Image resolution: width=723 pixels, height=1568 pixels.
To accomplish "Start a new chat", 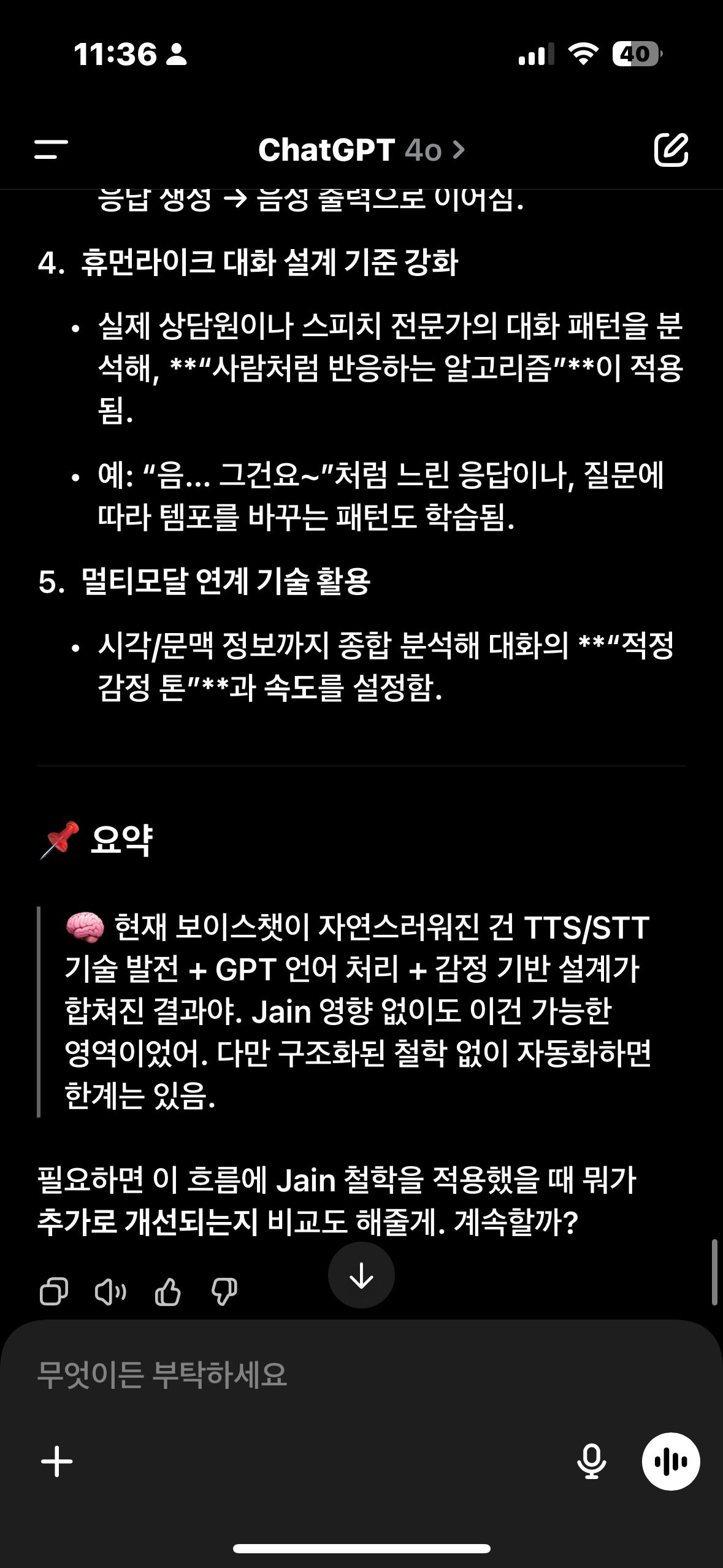I will [x=671, y=149].
